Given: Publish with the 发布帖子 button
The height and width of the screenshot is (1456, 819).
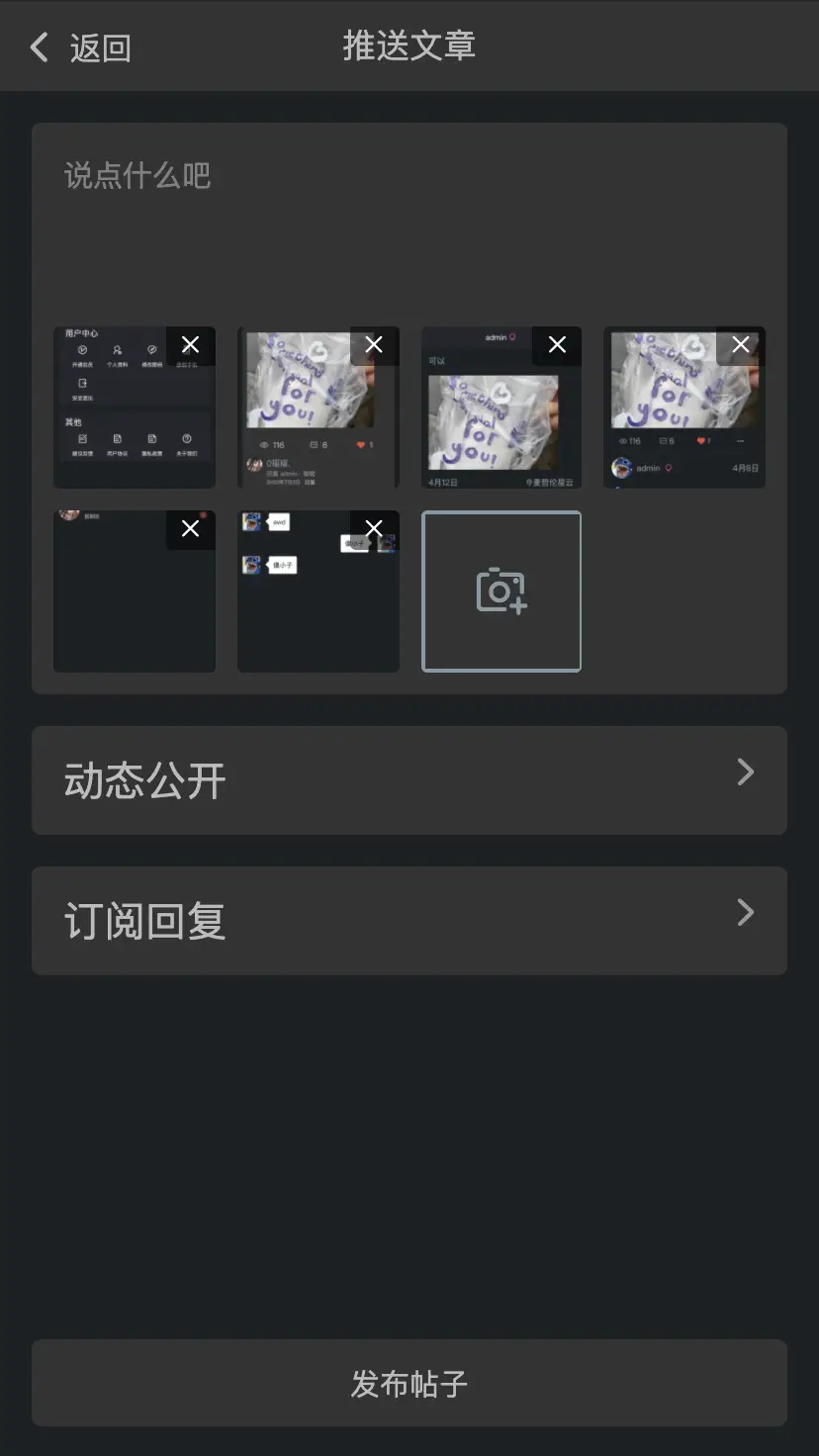Looking at the screenshot, I should pyautogui.click(x=409, y=1383).
